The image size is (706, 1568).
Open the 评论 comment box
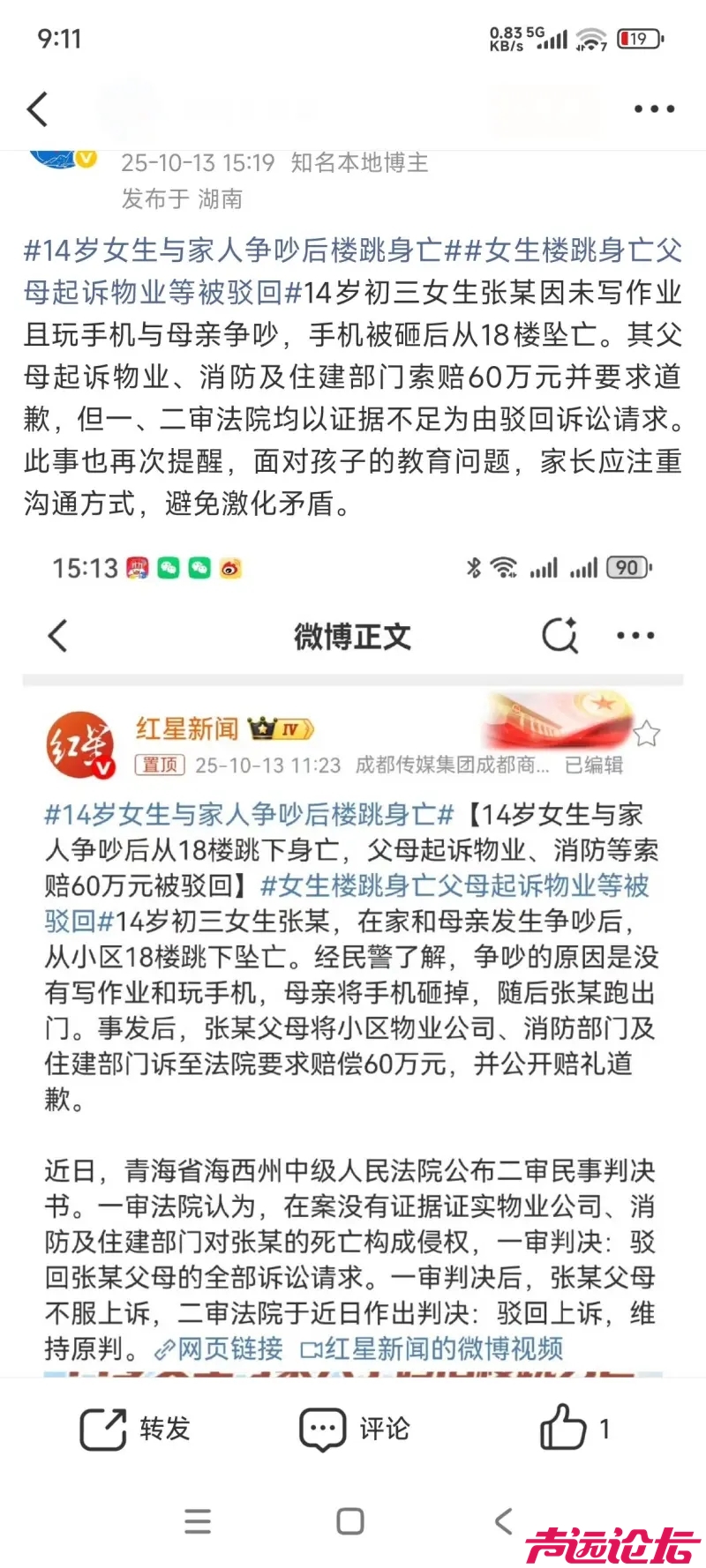pos(355,1429)
